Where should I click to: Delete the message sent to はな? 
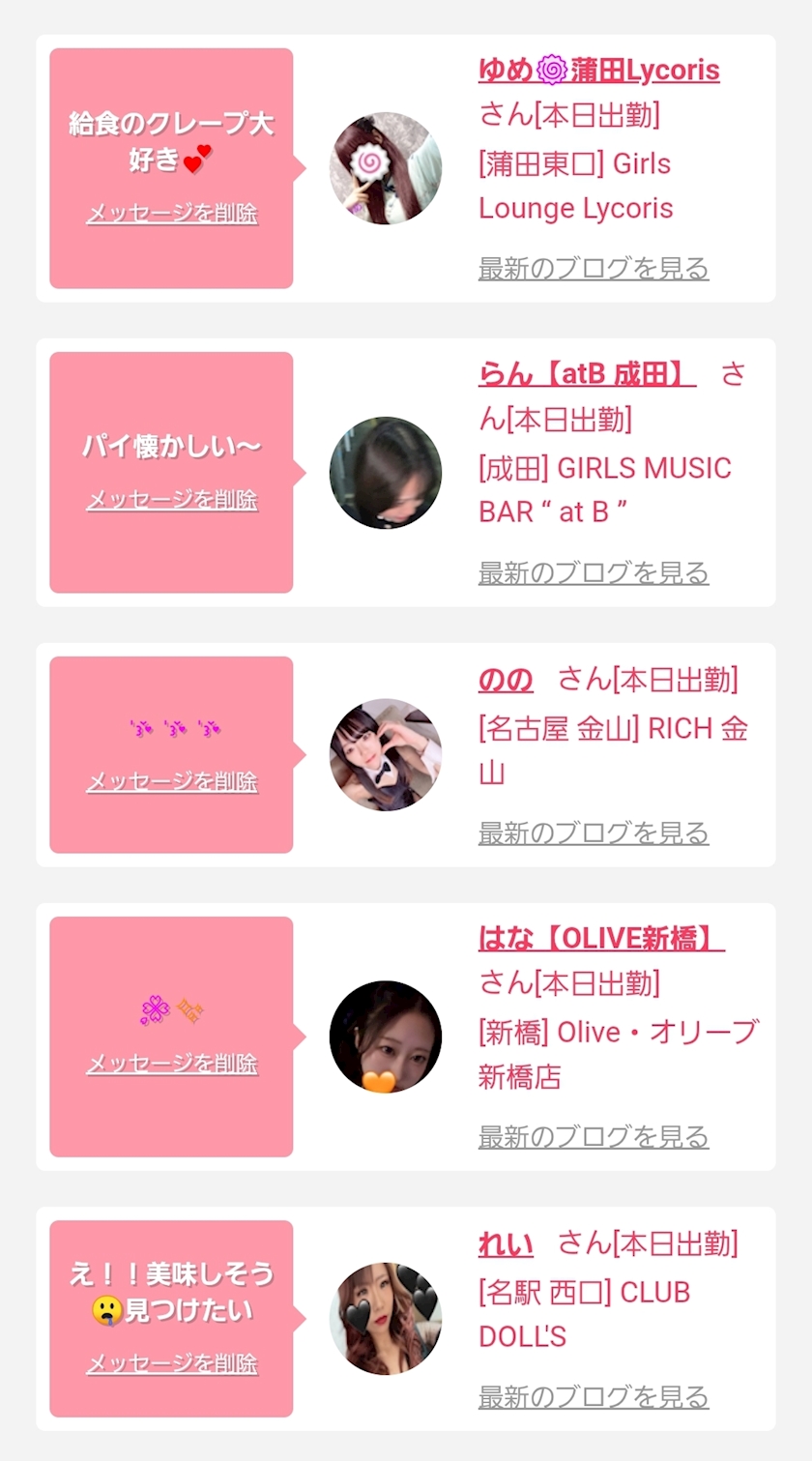pos(172,1064)
